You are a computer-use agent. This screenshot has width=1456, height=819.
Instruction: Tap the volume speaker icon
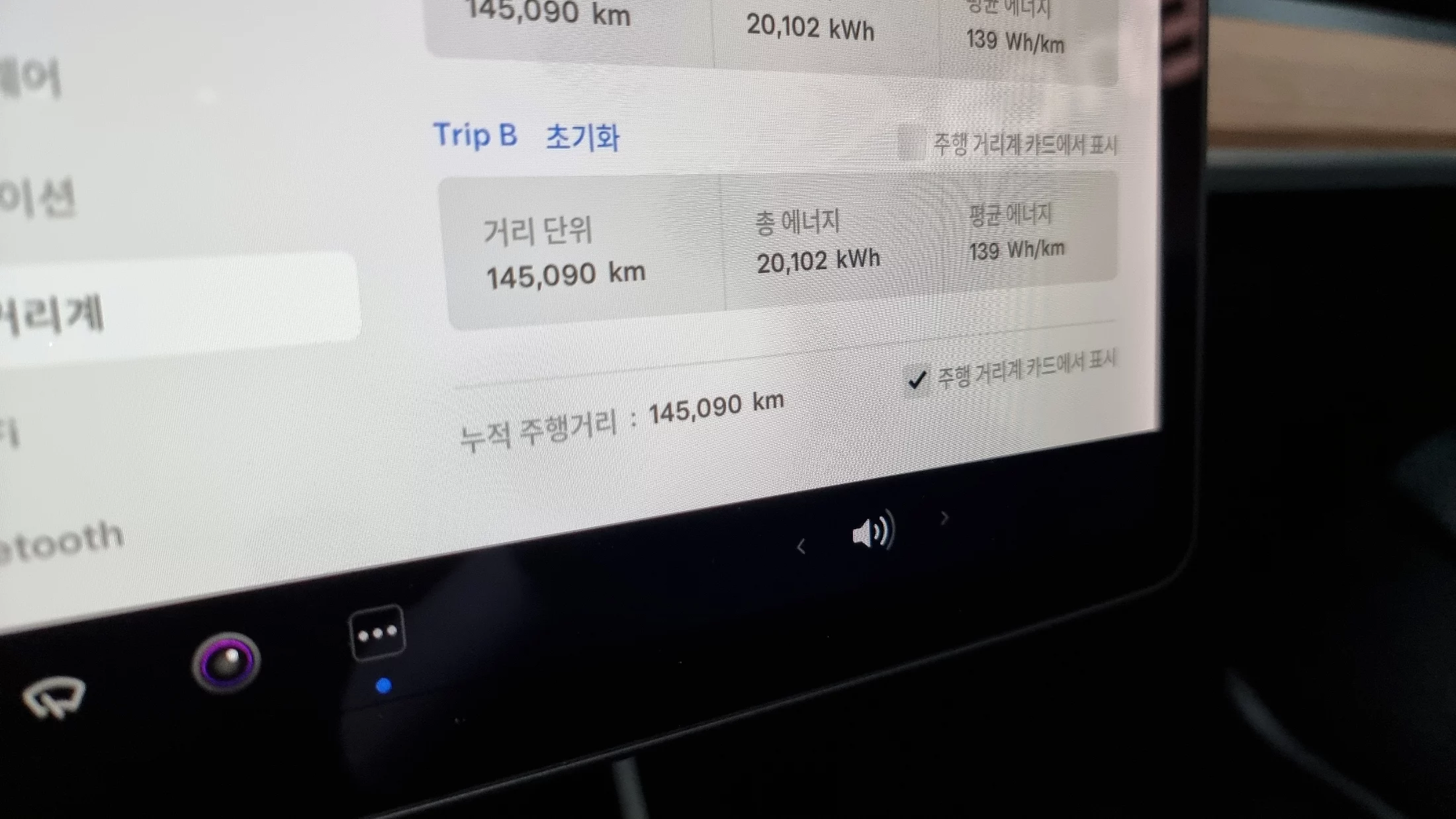(872, 531)
